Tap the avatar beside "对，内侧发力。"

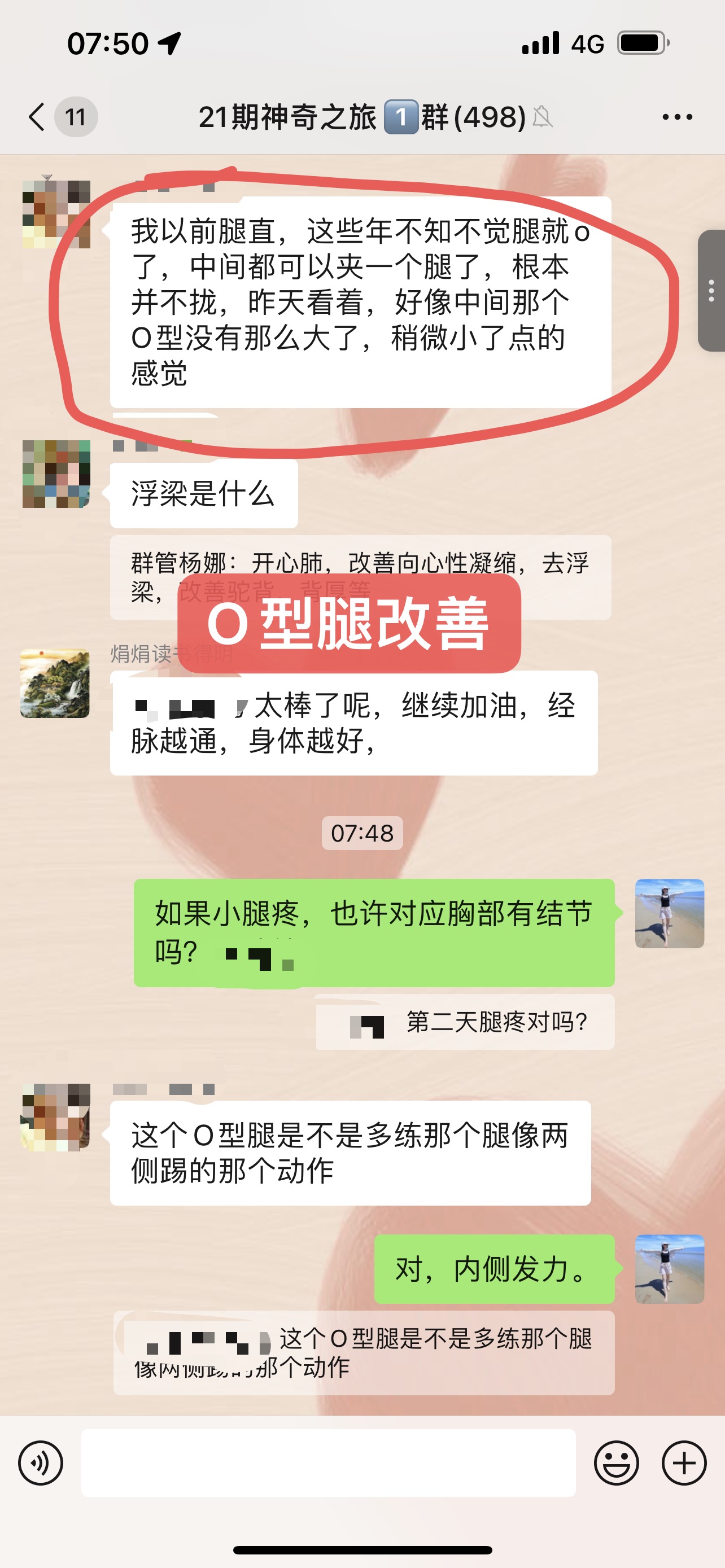669,1269
